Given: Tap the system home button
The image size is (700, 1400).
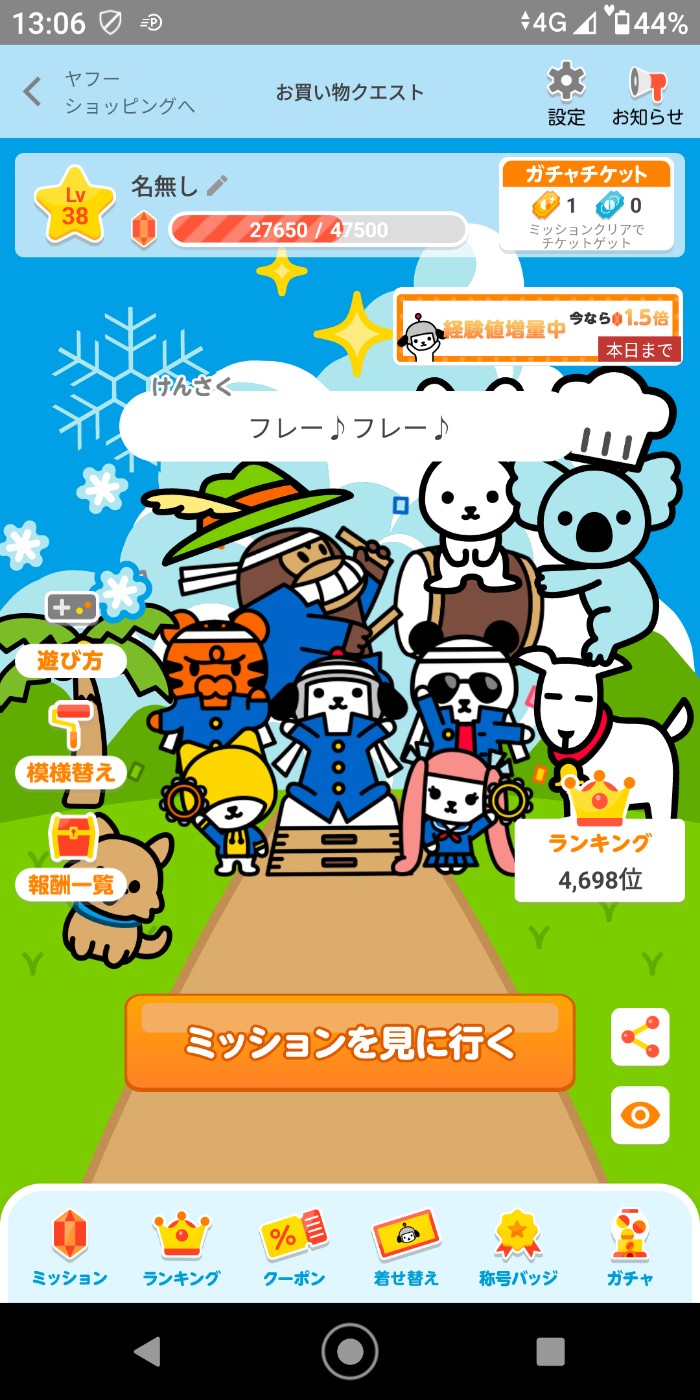Looking at the screenshot, I should (350, 1351).
